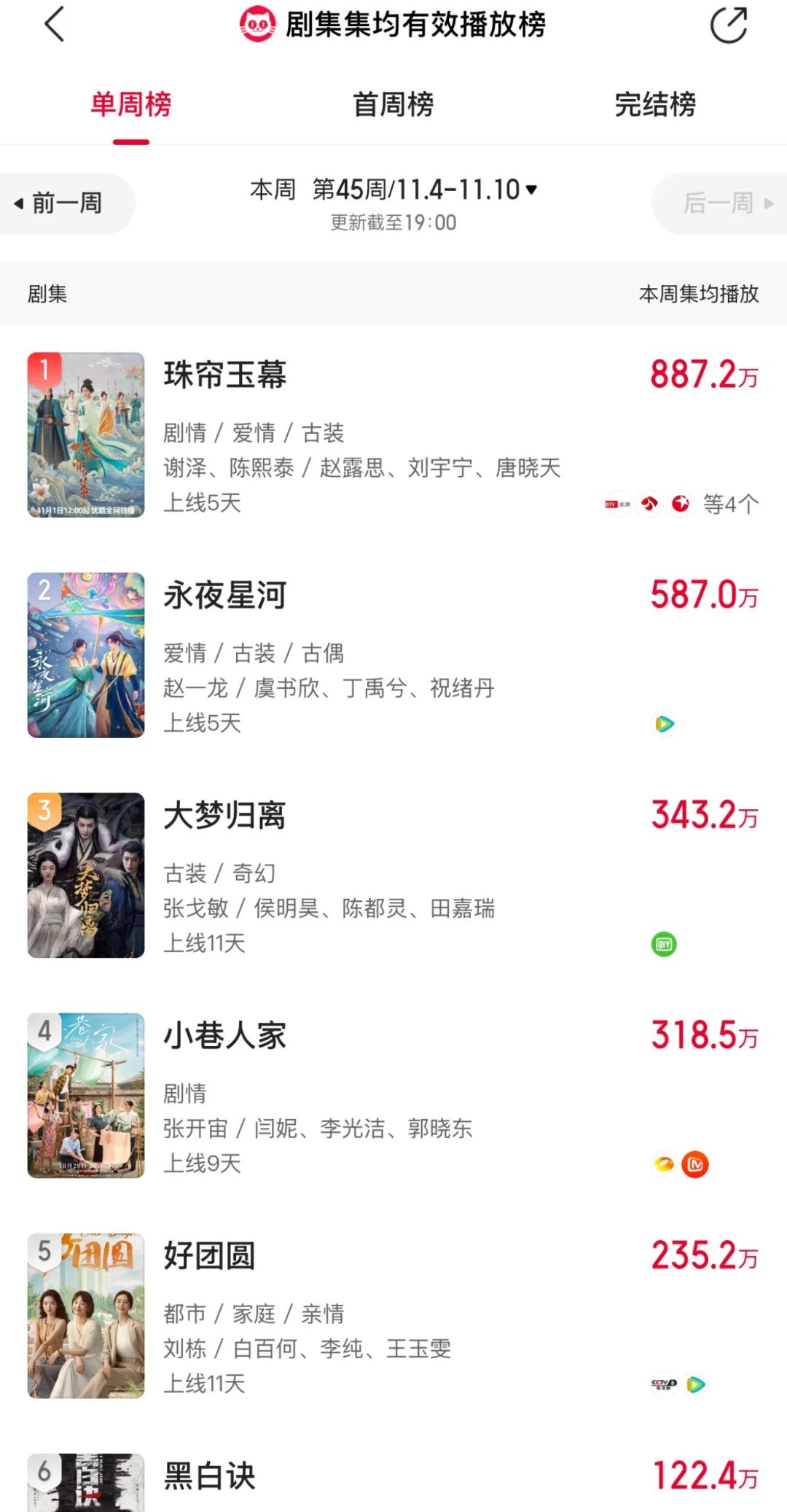Switch to the 首周榜 tab
This screenshot has width=787, height=1512.
coord(393,105)
